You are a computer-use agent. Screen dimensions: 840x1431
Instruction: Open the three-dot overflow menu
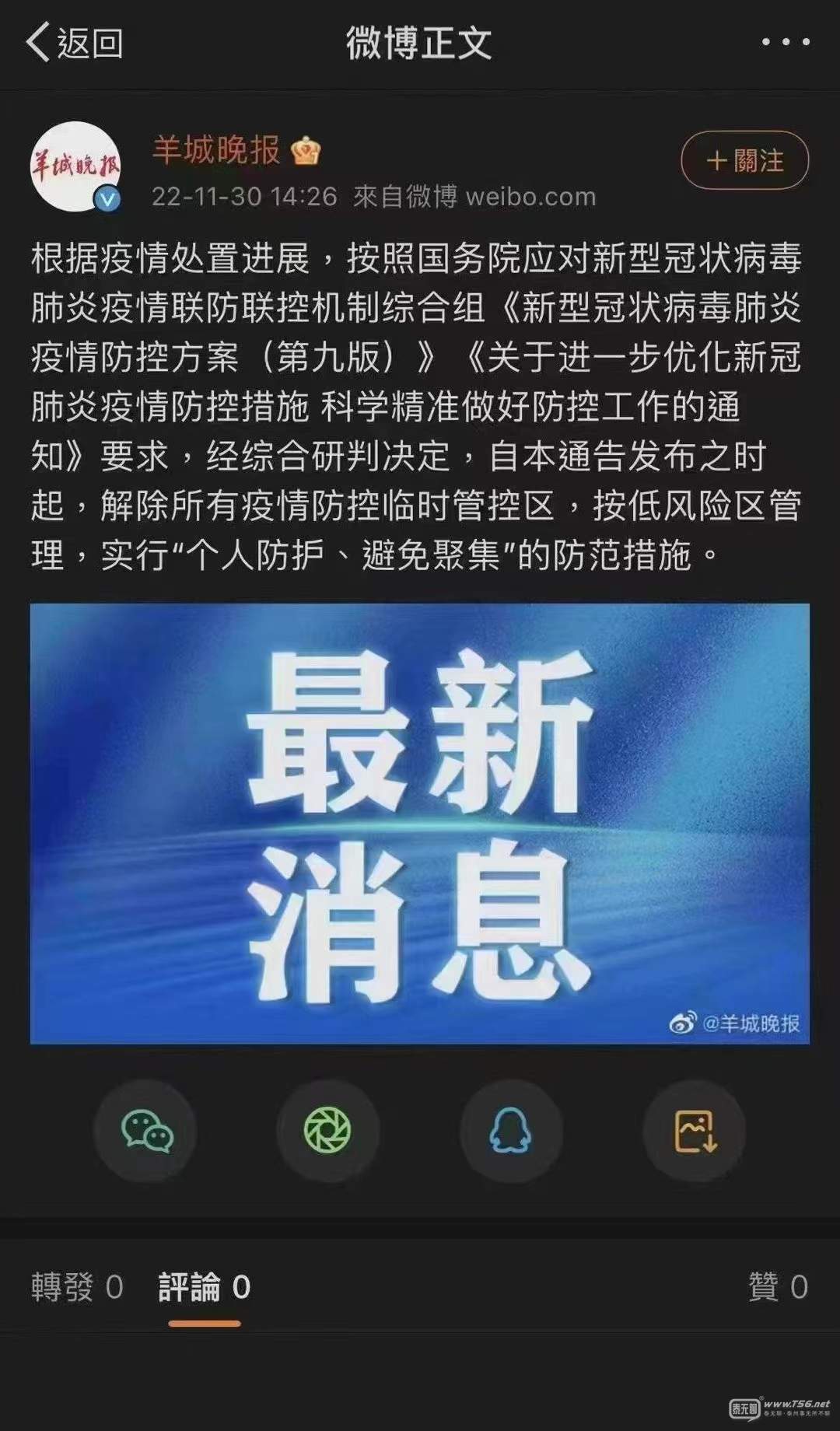click(785, 43)
